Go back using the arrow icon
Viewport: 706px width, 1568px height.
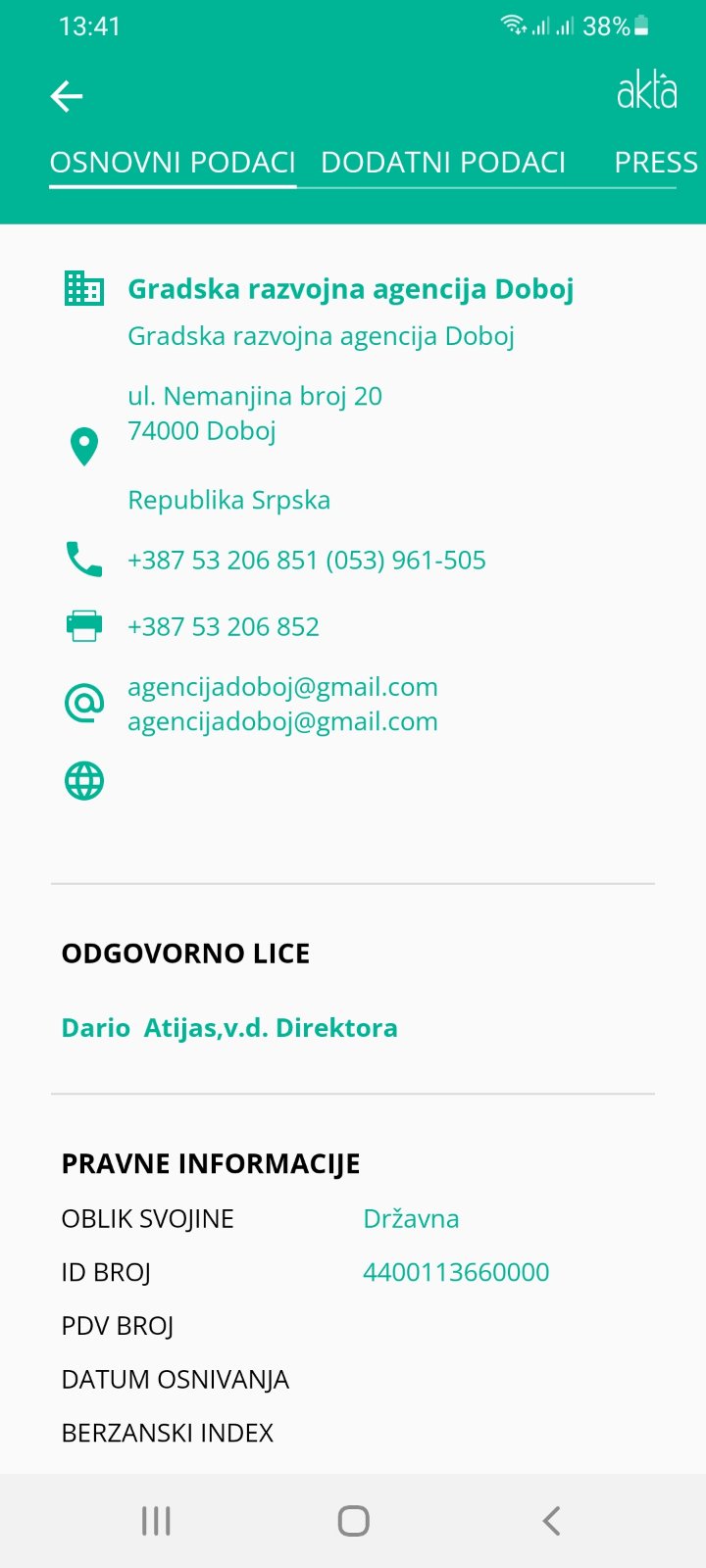(x=67, y=96)
